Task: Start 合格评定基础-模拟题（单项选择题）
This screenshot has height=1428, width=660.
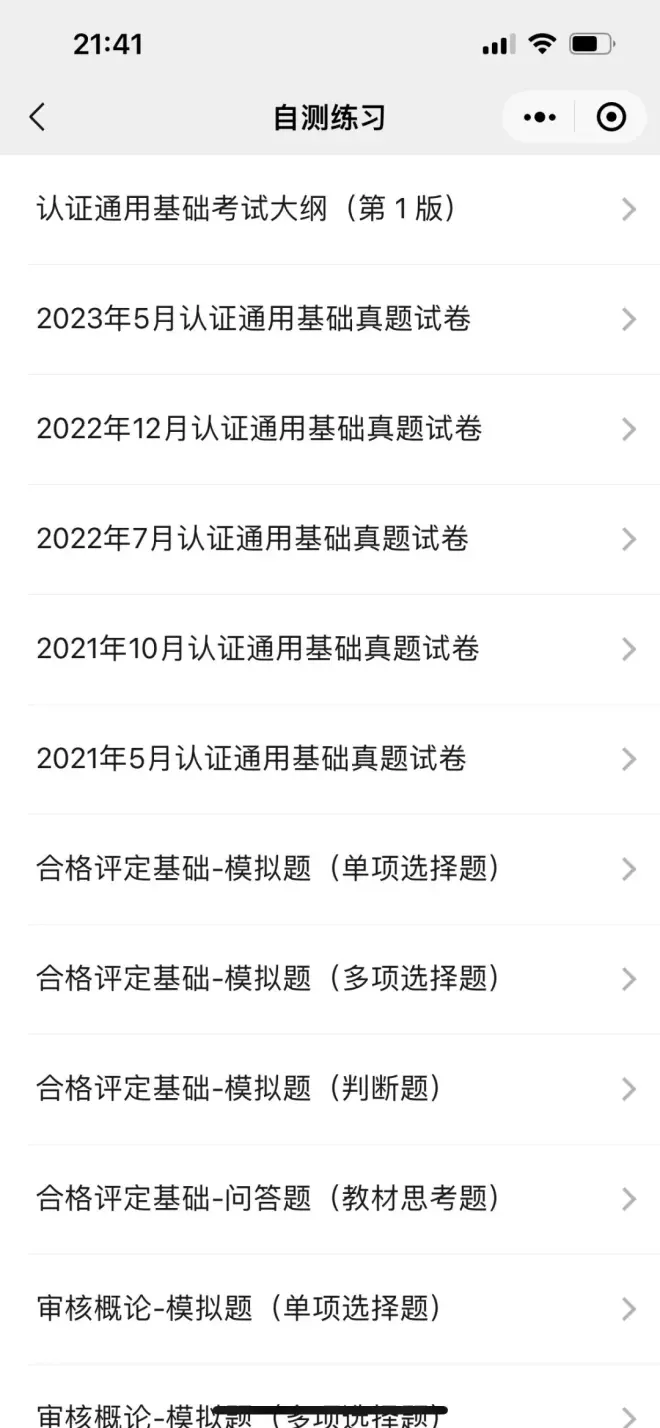Action: click(x=330, y=869)
